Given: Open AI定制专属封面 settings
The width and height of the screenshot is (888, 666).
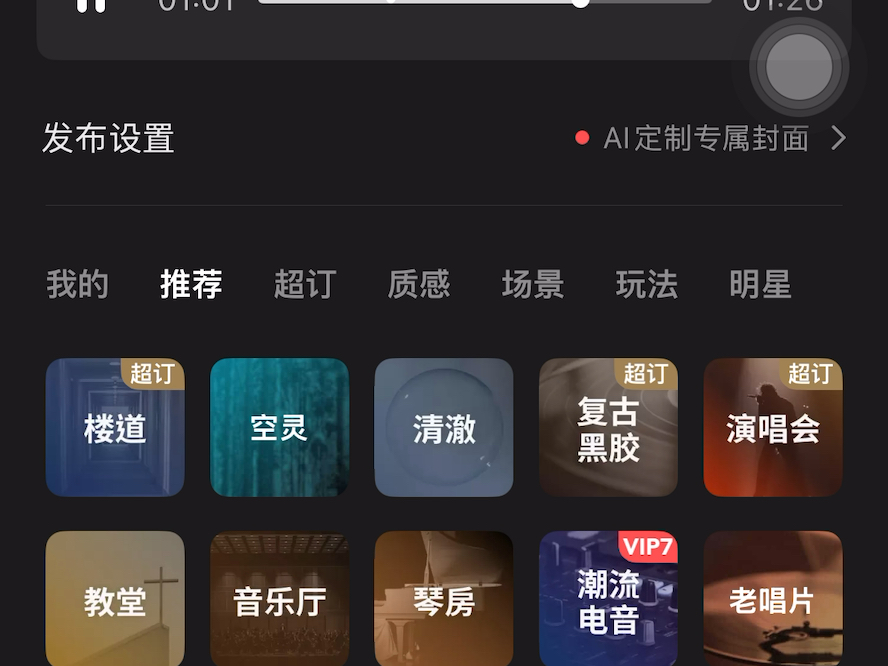Looking at the screenshot, I should click(706, 139).
